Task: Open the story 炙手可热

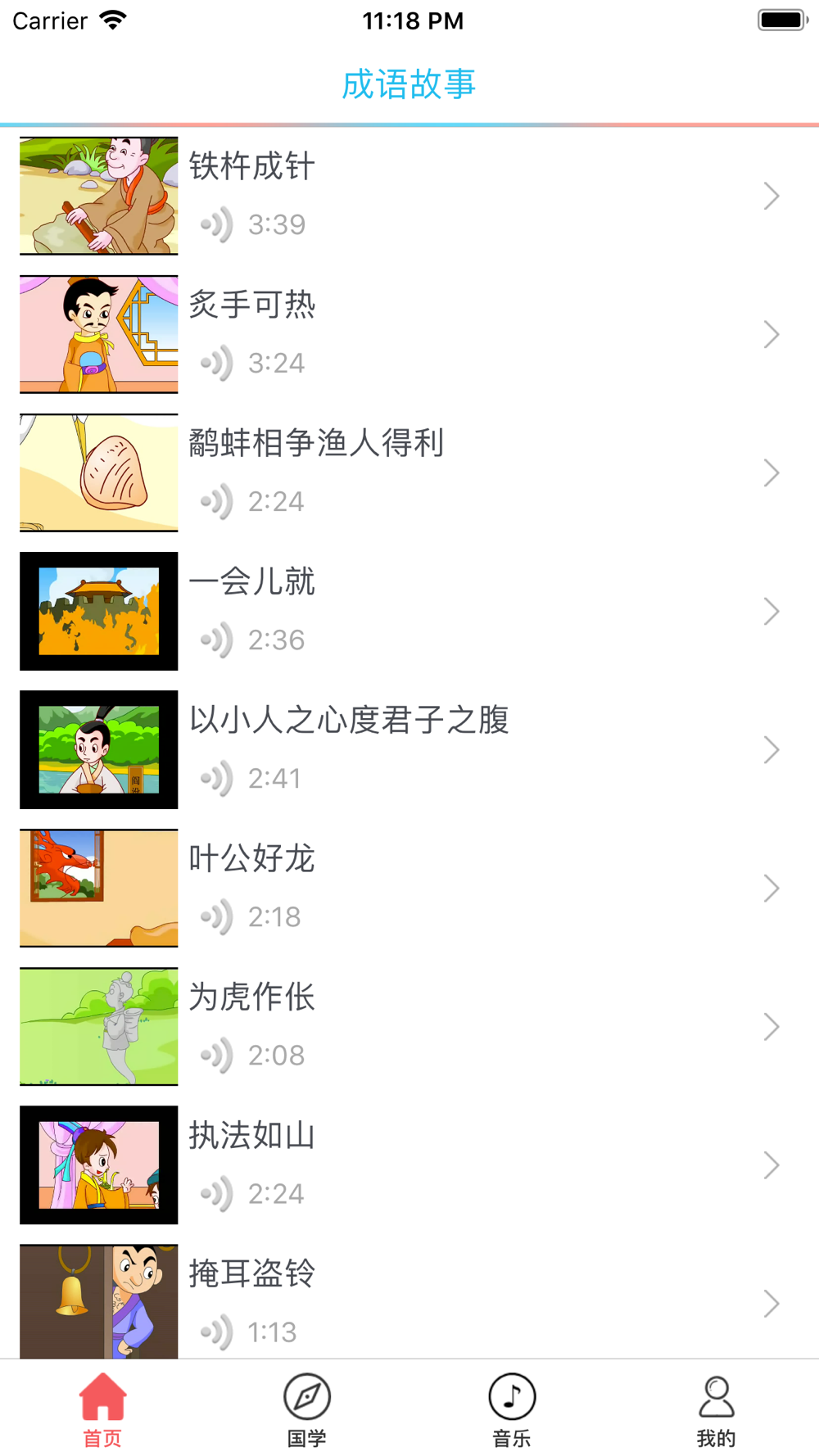Action: click(409, 334)
